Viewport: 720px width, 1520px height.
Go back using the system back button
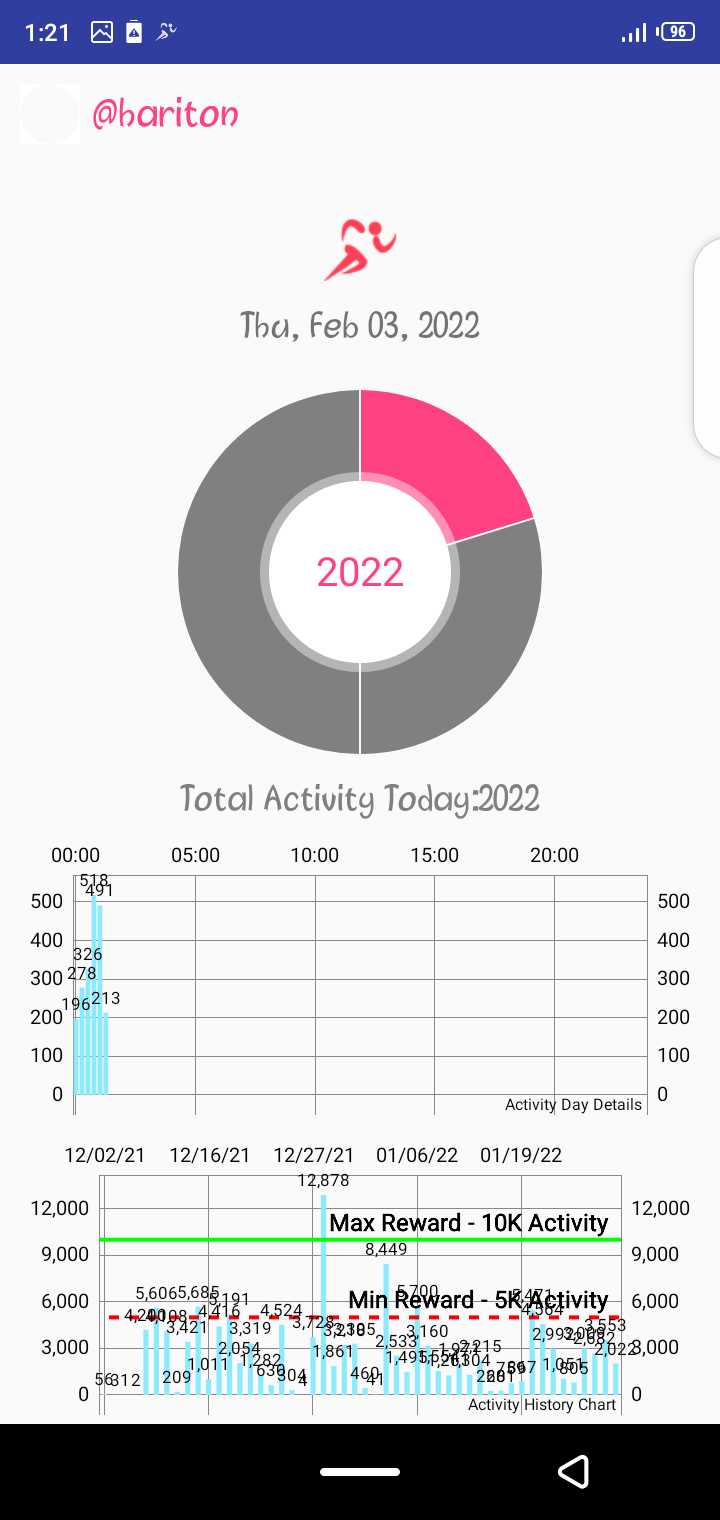[x=572, y=1472]
